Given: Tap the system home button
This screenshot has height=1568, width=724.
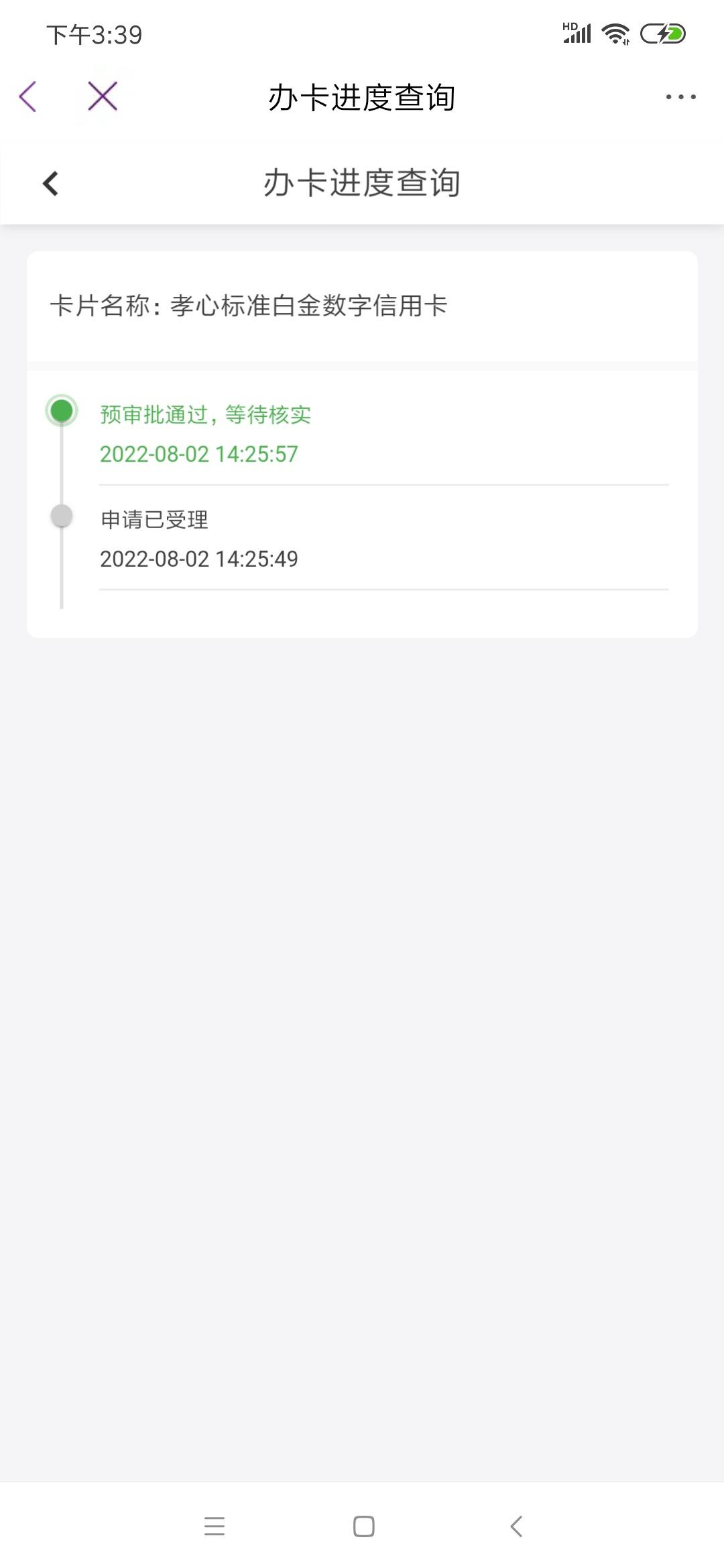Looking at the screenshot, I should tap(363, 1526).
